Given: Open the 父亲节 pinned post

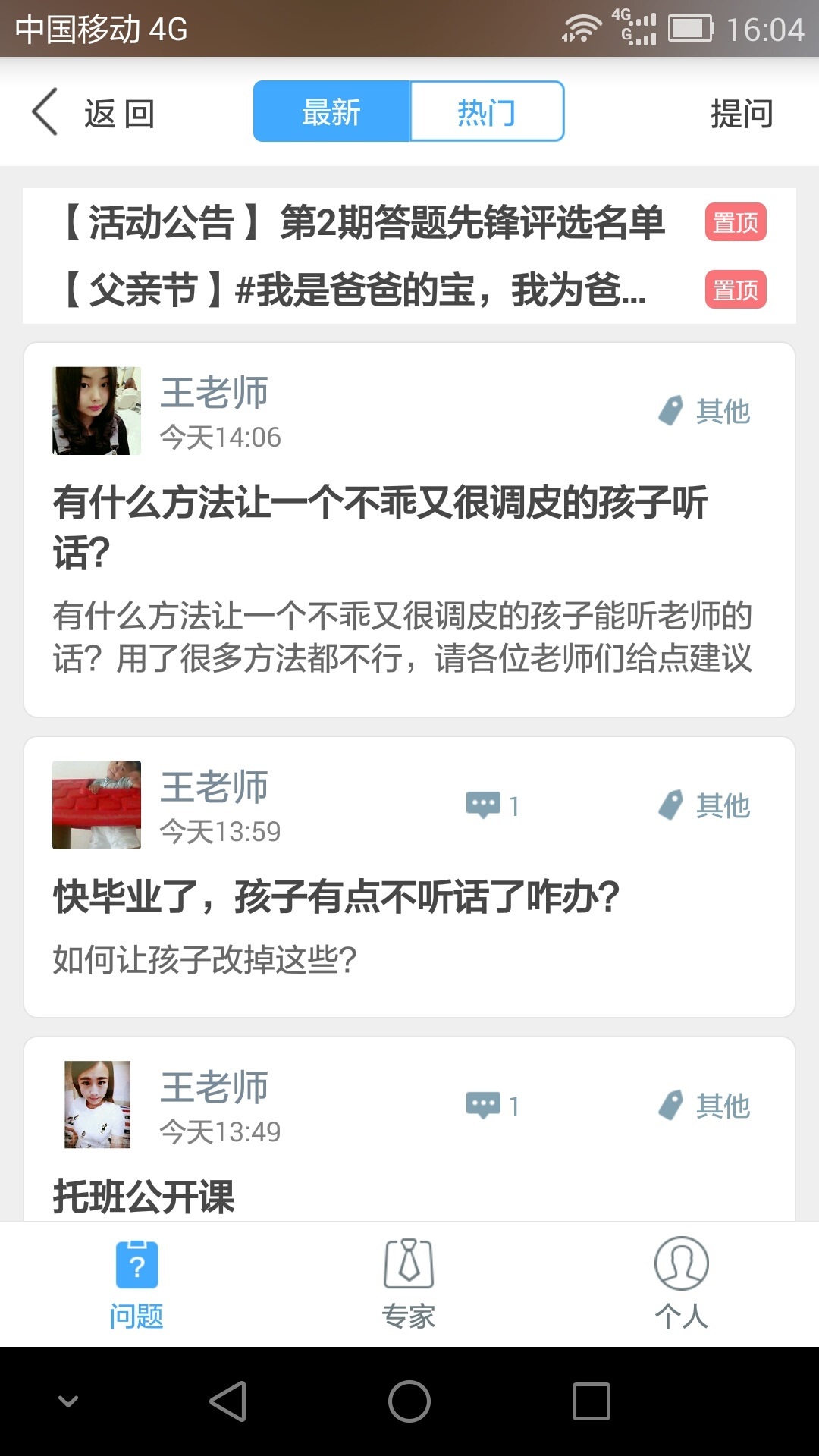Looking at the screenshot, I should tap(353, 290).
